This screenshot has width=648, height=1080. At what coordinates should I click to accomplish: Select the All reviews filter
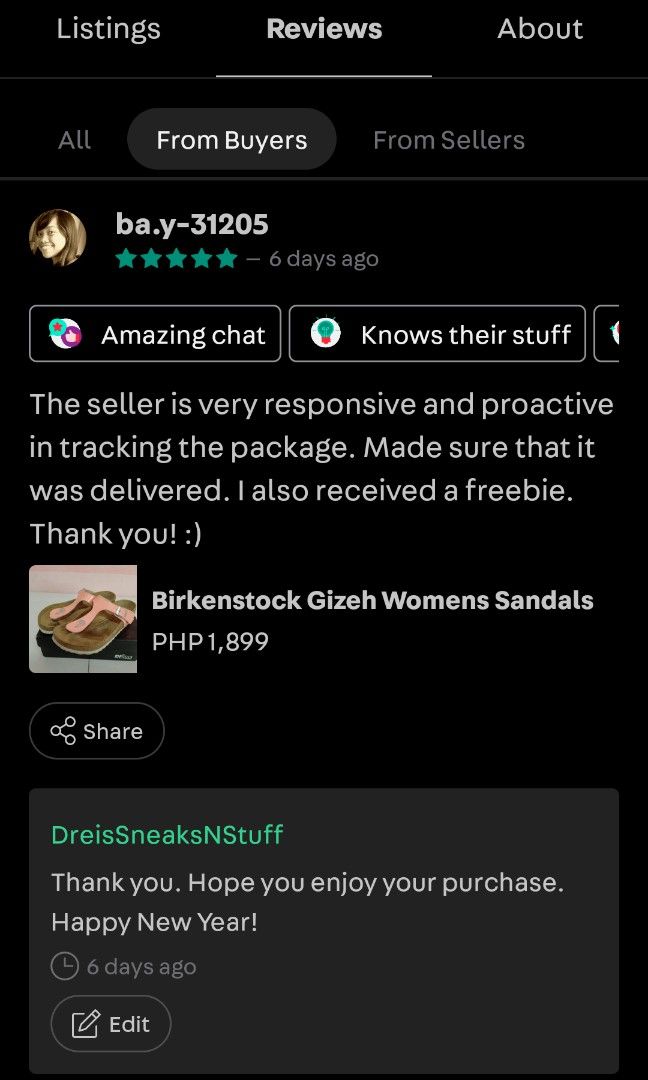[74, 141]
